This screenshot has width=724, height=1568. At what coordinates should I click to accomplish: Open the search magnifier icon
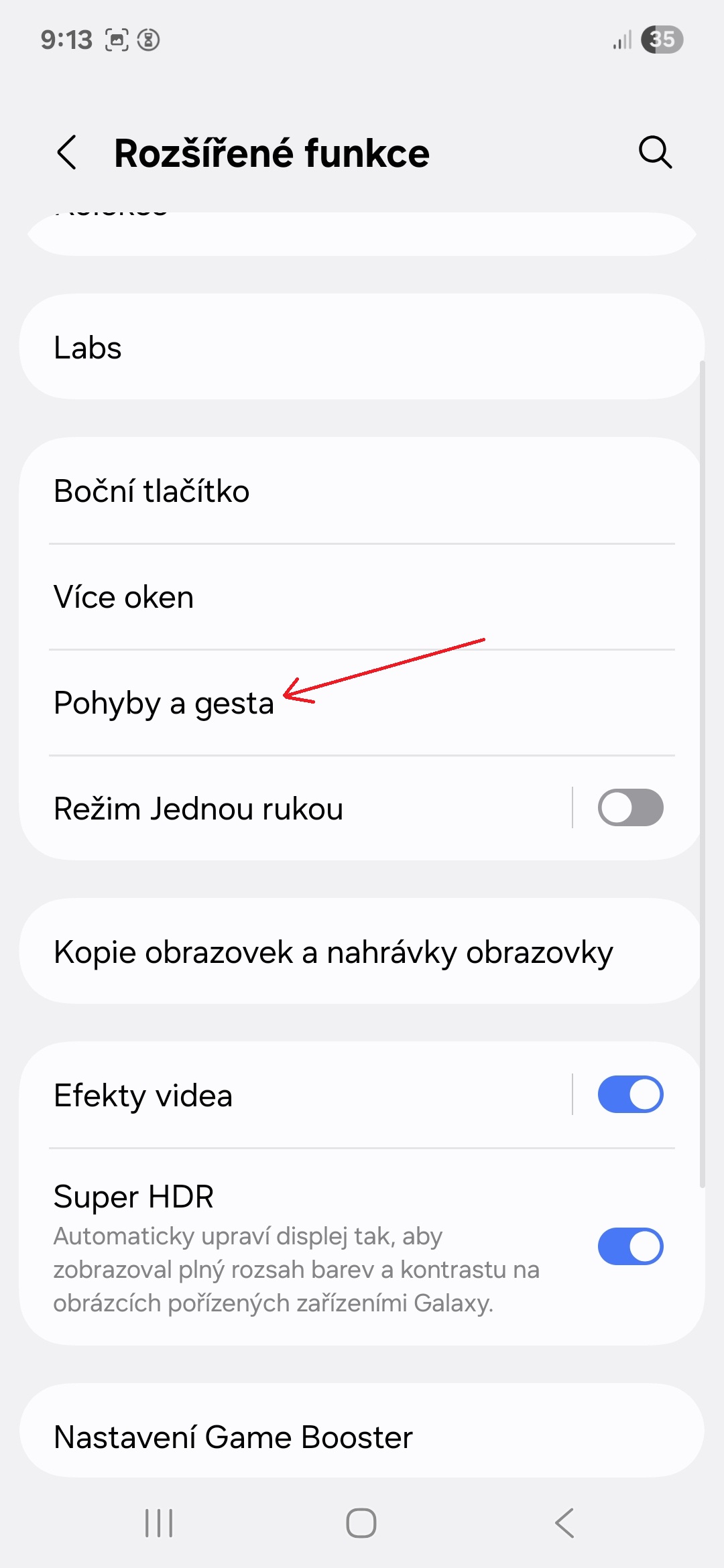pos(654,153)
